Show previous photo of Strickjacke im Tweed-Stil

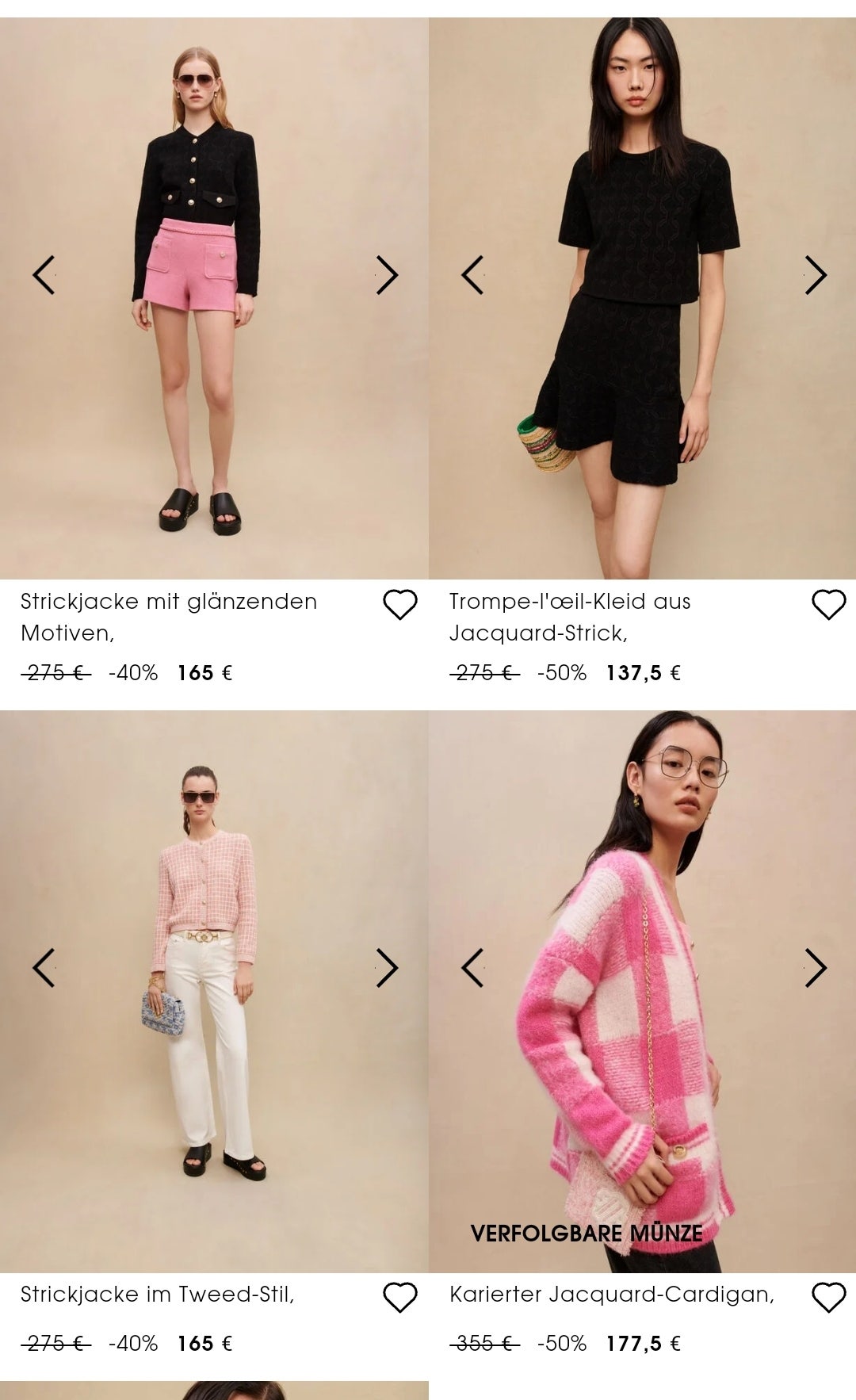[44, 968]
